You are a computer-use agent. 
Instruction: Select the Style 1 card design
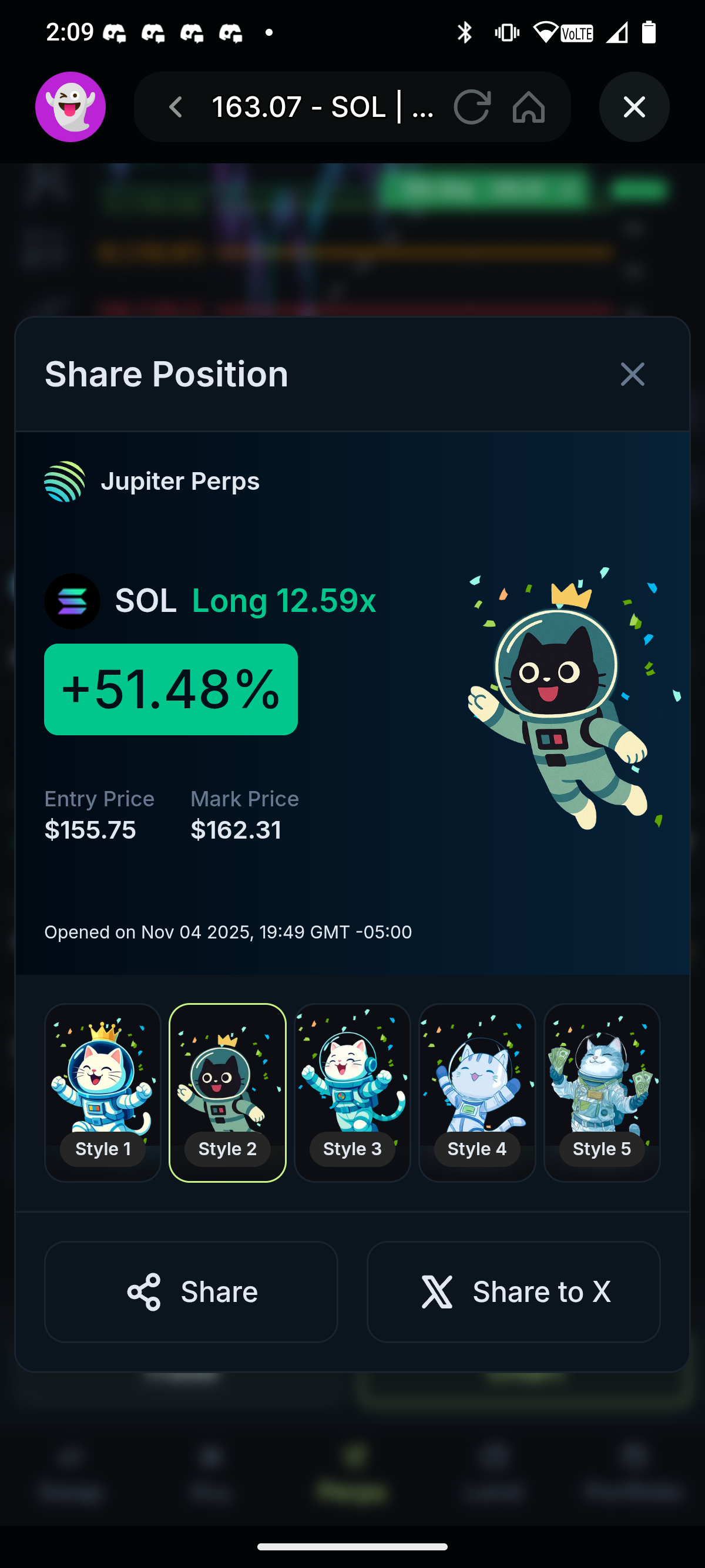(x=102, y=1092)
